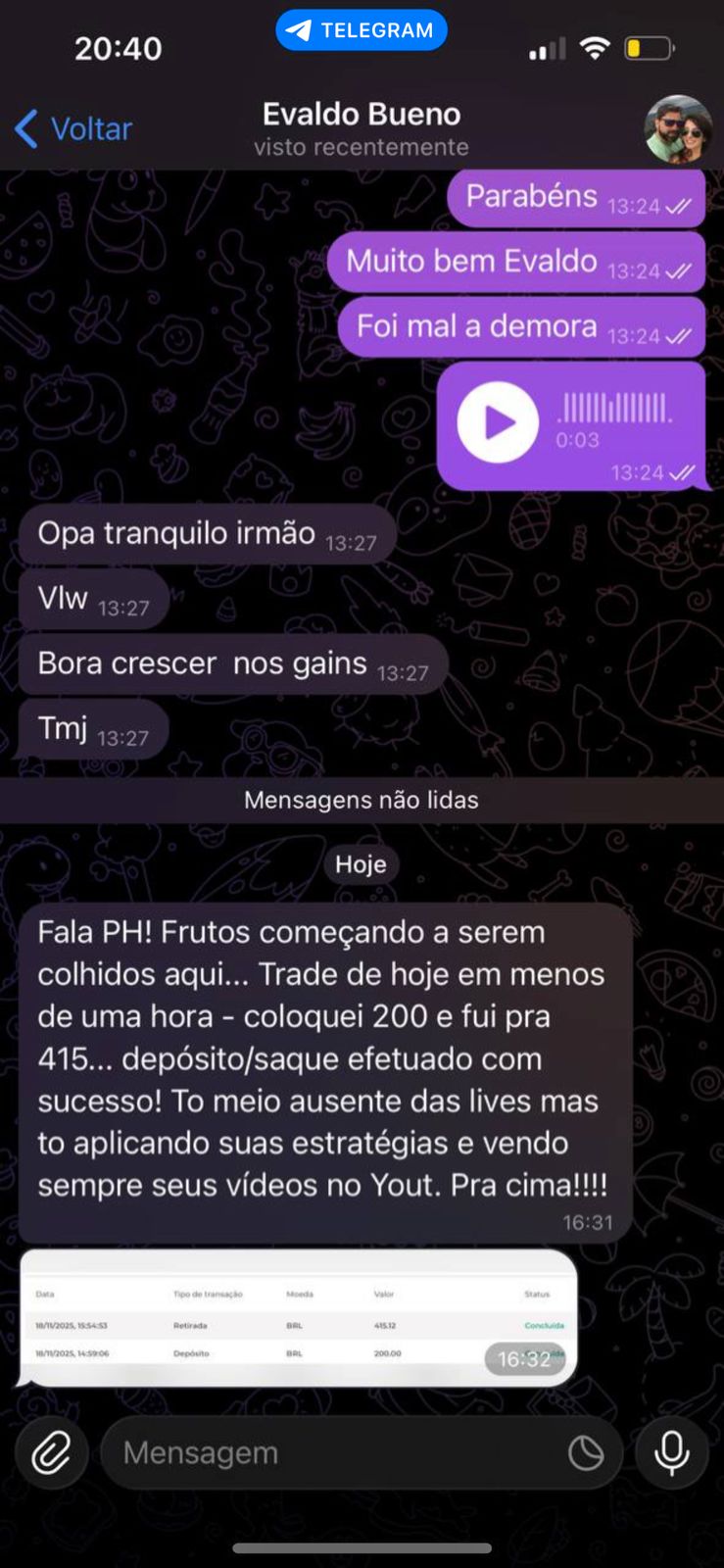The width and height of the screenshot is (724, 1568).
Task: Open Evaldo Bueno chat info header
Action: point(362,128)
